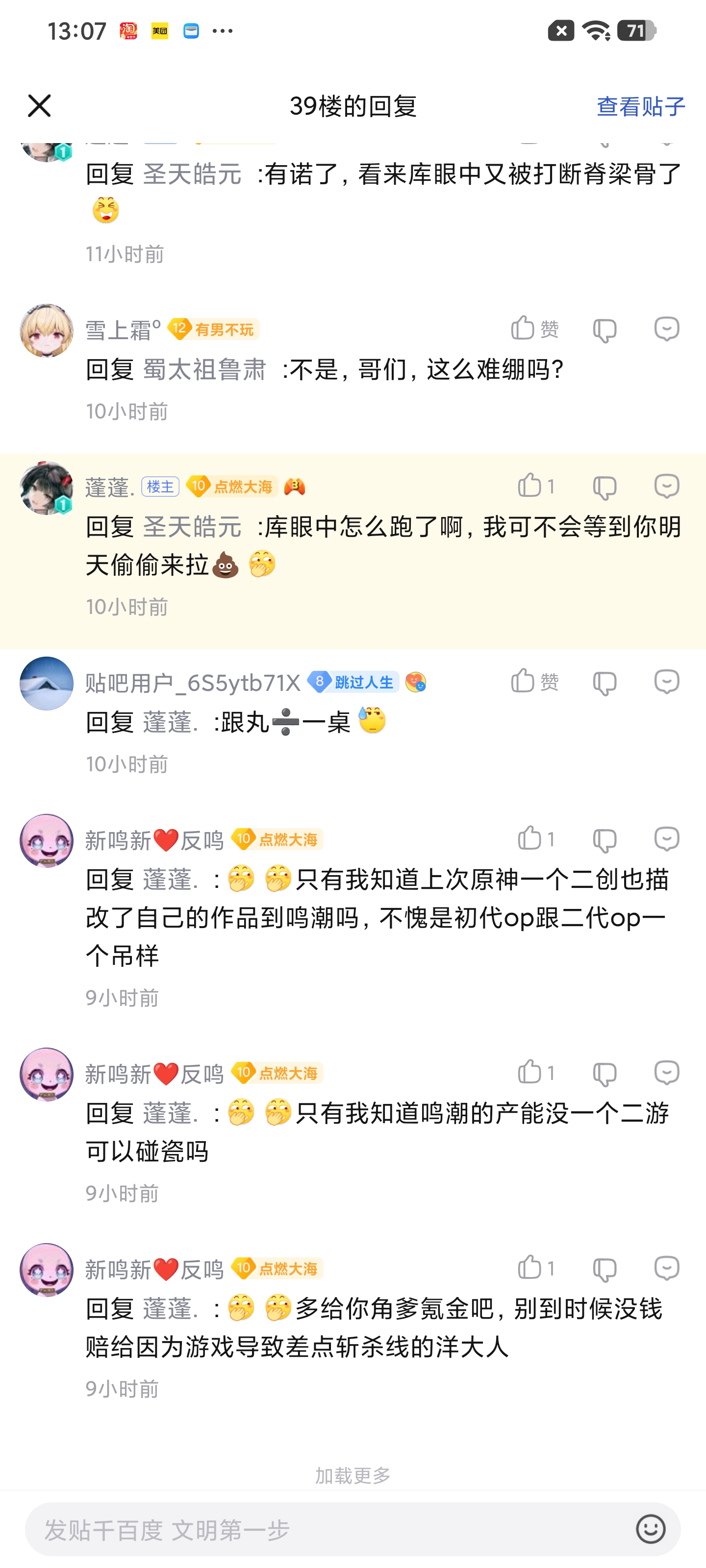This screenshot has height=1568, width=706.
Task: Dislike 新鸣新反鸣's reply about 氪金
Action: coord(605,1269)
